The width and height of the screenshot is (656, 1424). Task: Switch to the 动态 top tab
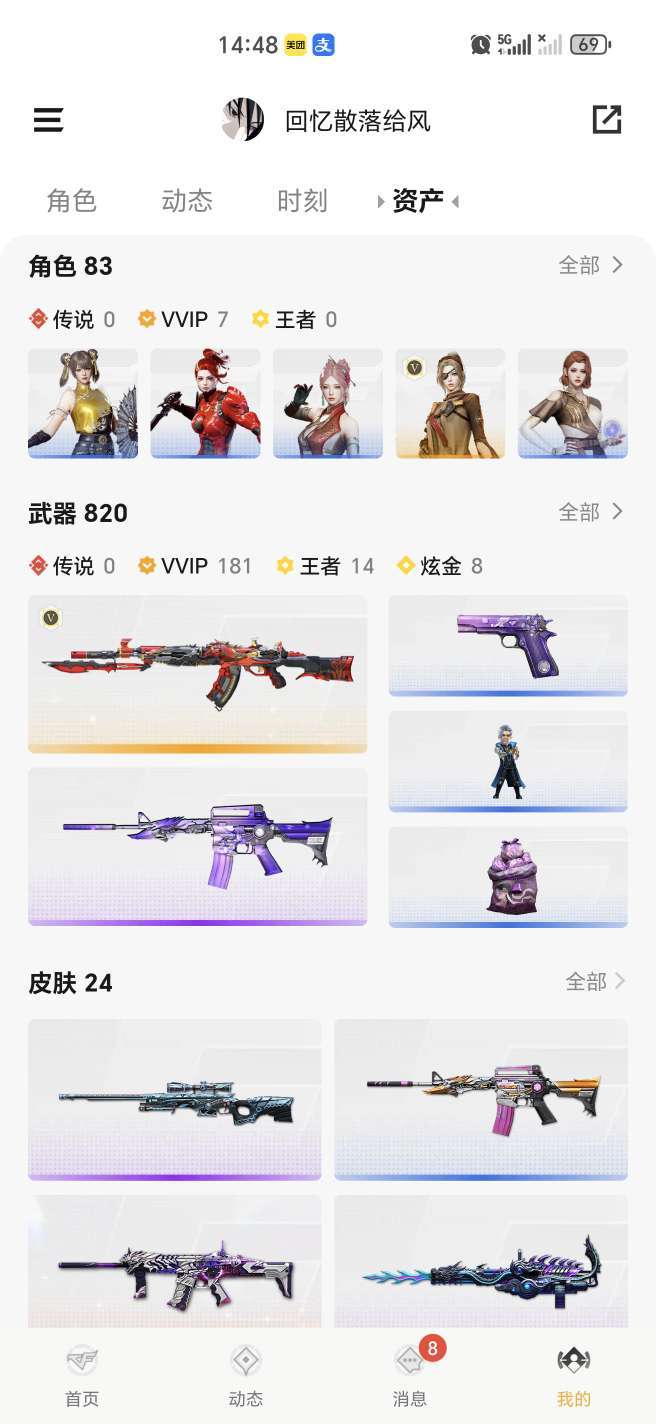click(x=187, y=201)
